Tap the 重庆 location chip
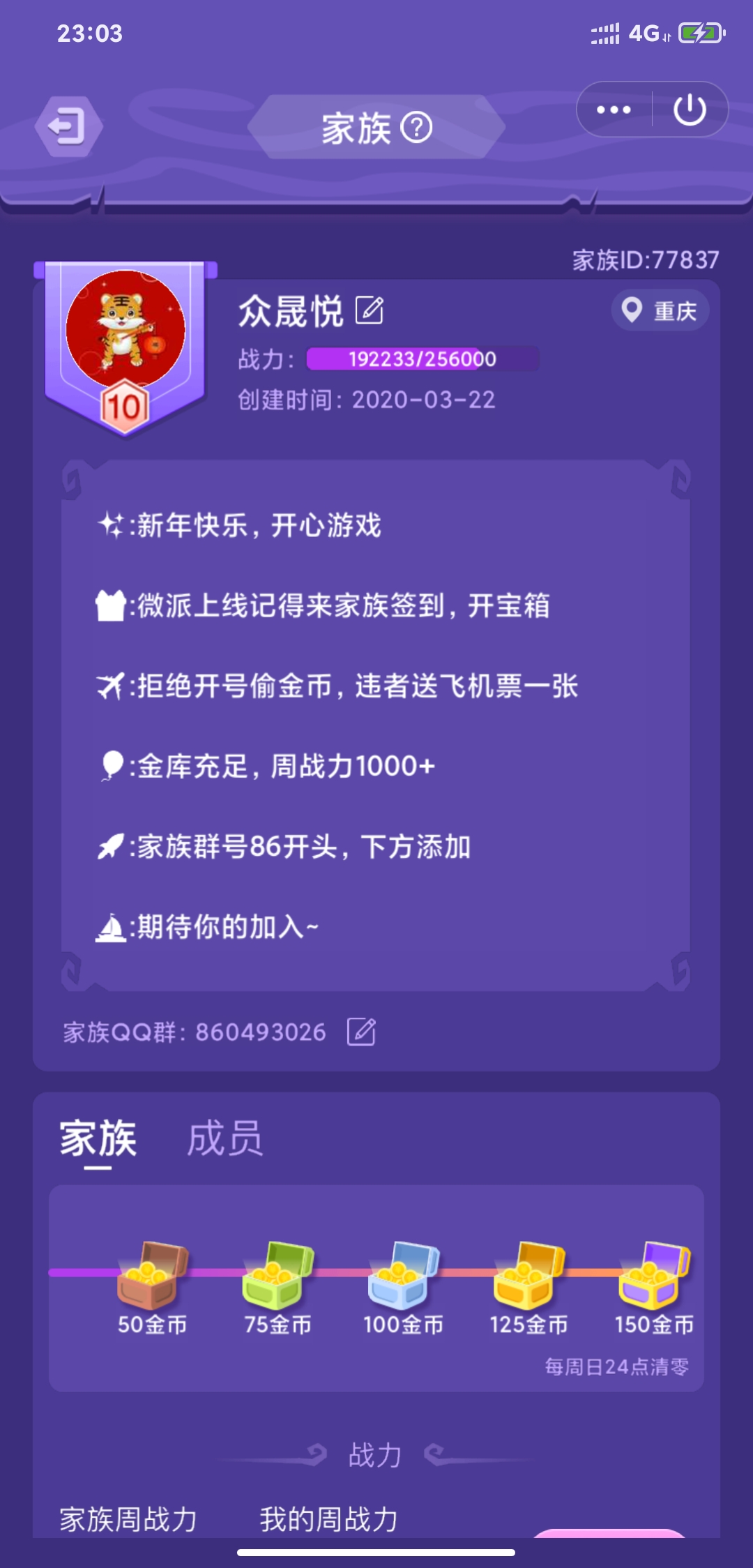 (x=660, y=310)
